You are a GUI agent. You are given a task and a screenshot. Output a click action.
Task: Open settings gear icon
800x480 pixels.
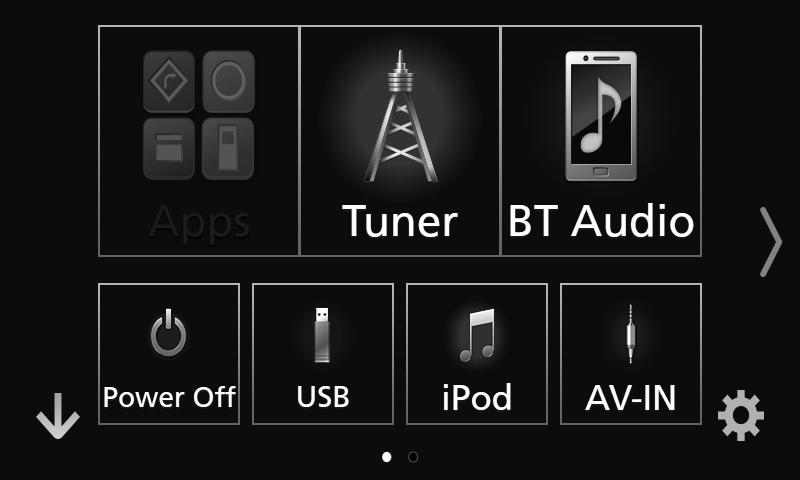pos(741,416)
